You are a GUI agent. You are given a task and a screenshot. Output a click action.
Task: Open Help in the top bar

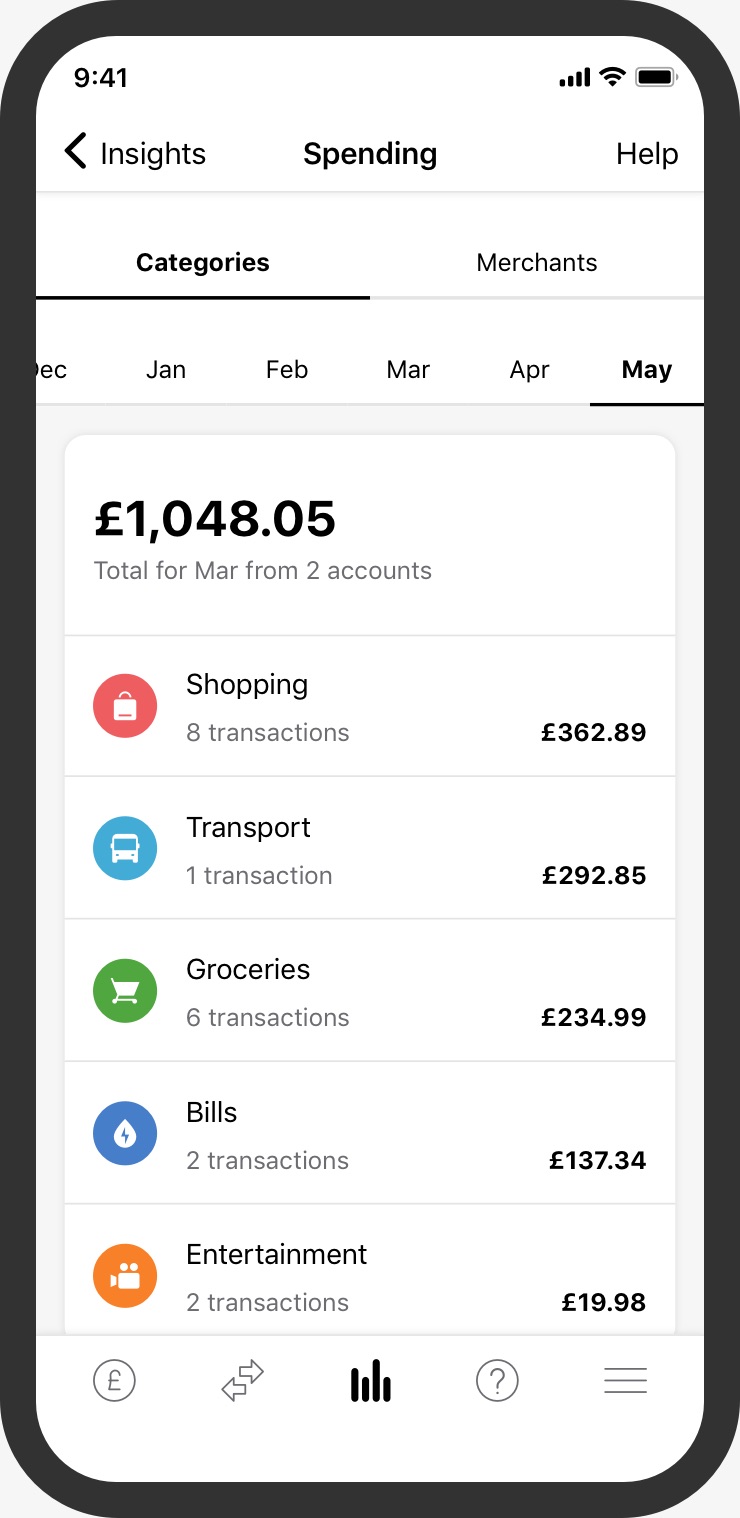[x=647, y=153]
